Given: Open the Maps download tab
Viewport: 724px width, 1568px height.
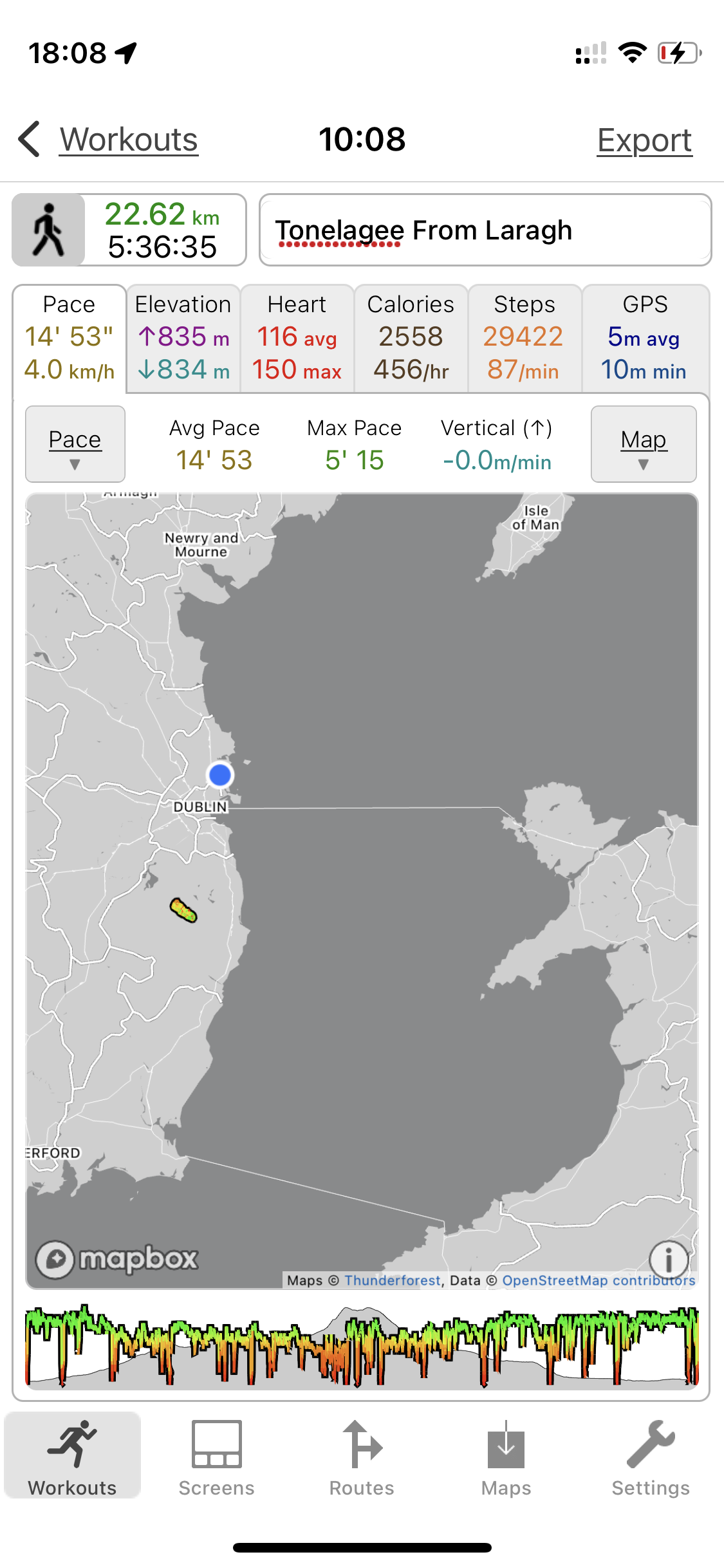Looking at the screenshot, I should coord(506,1457).
